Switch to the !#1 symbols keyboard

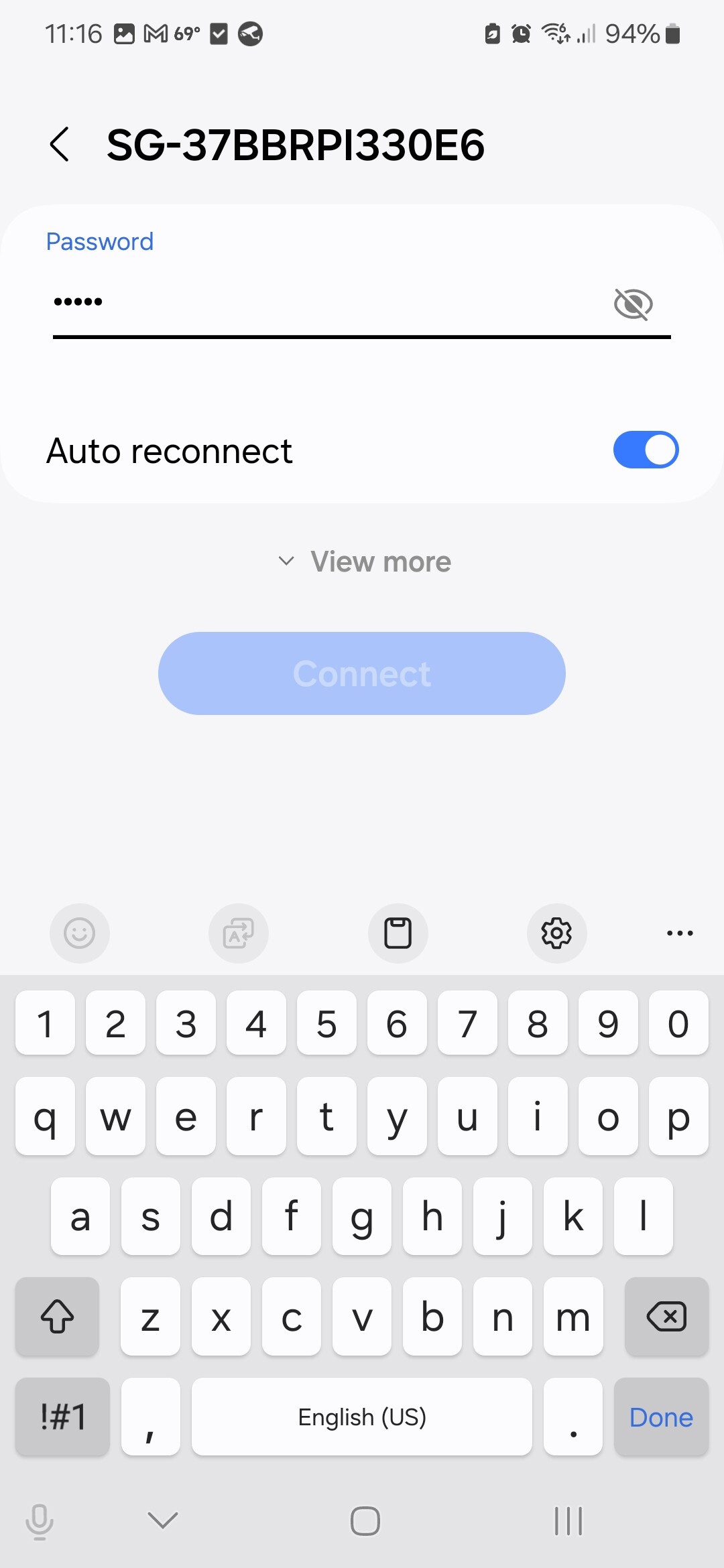[x=62, y=1417]
